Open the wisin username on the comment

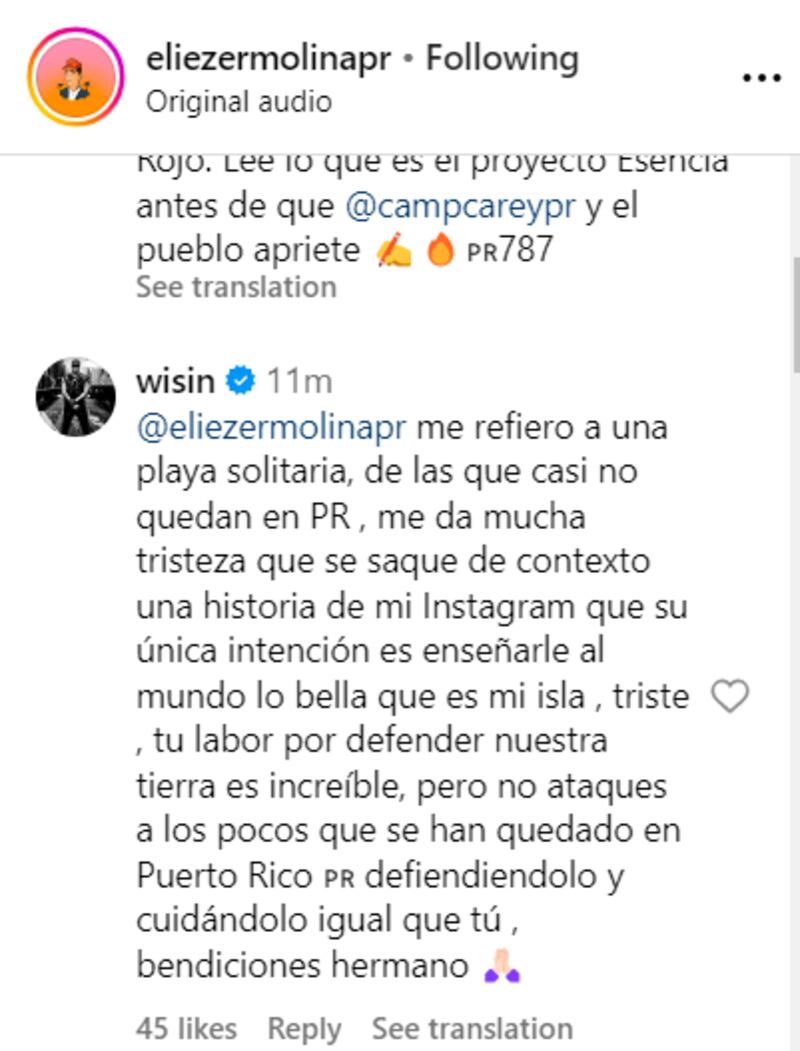[175, 381]
